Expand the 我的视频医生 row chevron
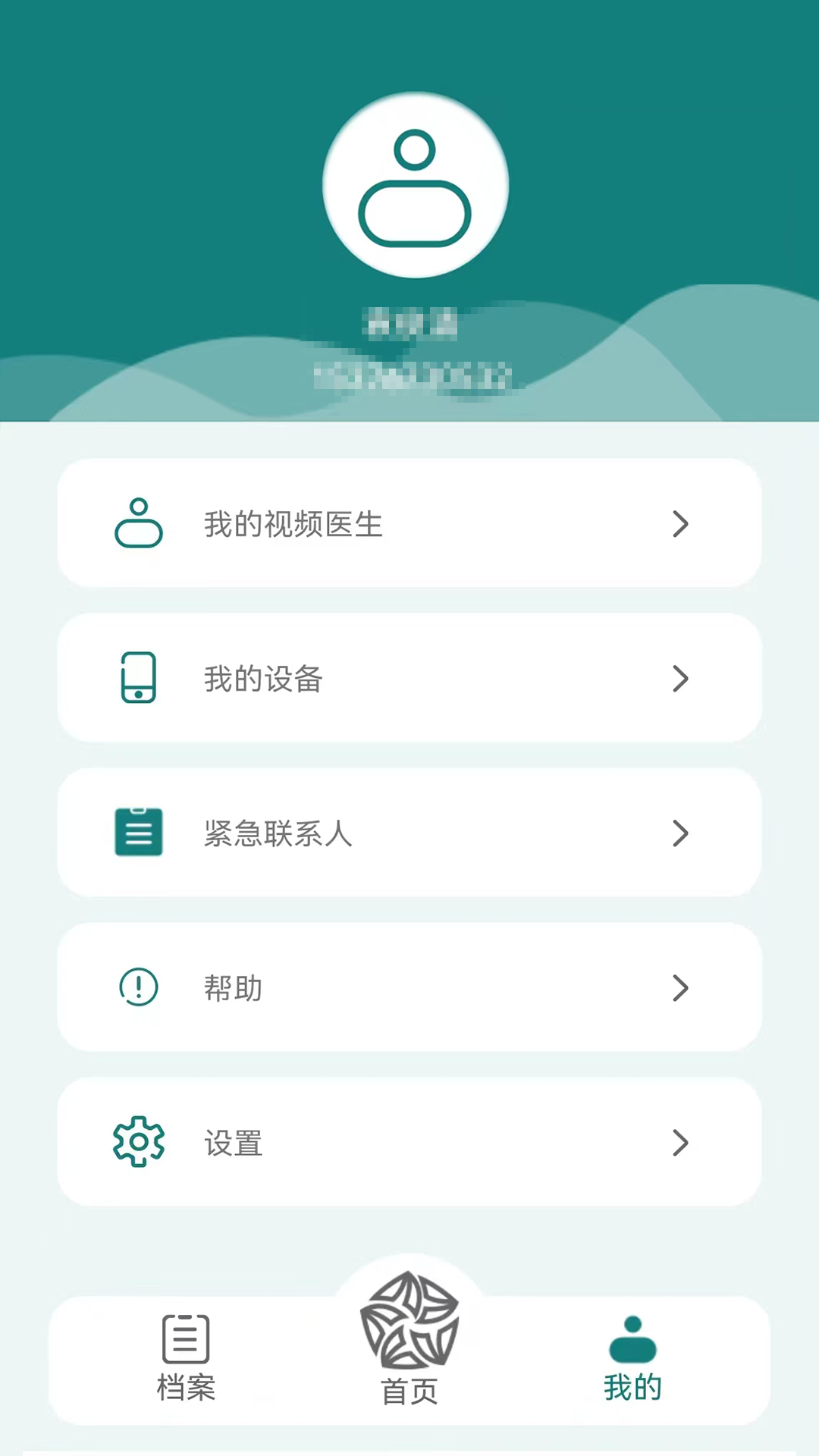Screen dimensions: 819x1456 tap(680, 524)
